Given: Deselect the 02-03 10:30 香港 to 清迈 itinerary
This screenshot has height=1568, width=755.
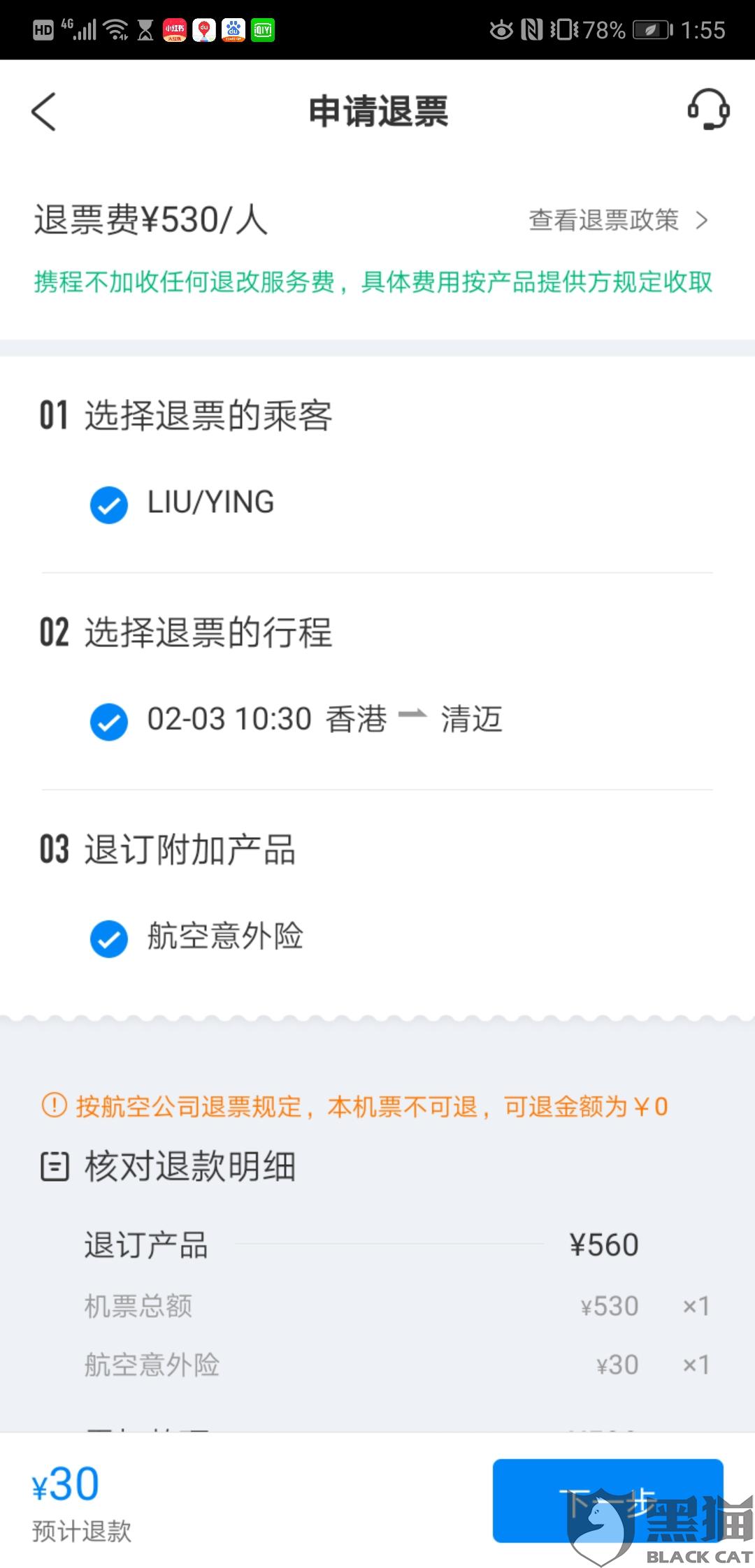Looking at the screenshot, I should (x=109, y=720).
